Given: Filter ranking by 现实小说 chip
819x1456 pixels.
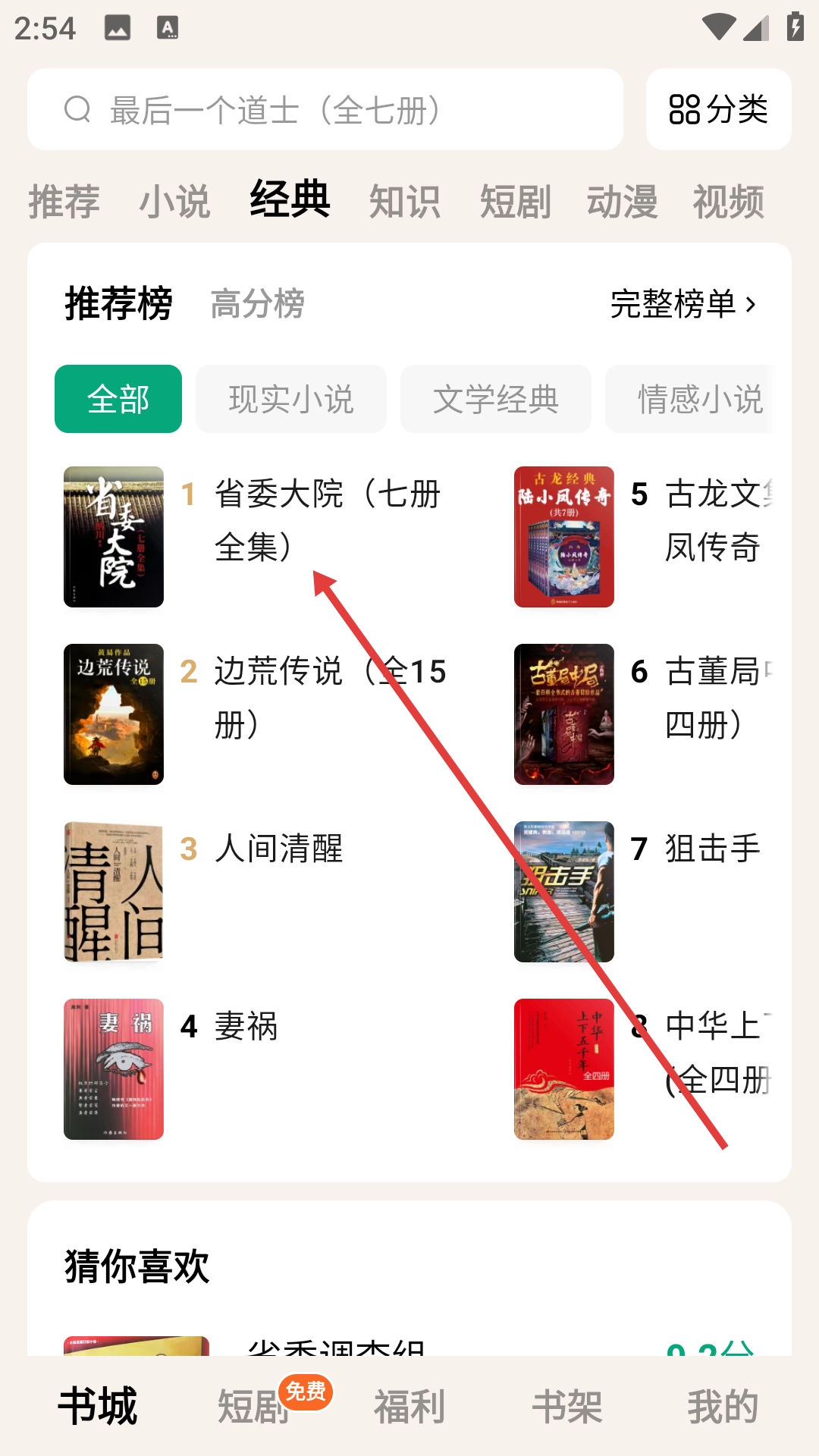Looking at the screenshot, I should point(291,399).
